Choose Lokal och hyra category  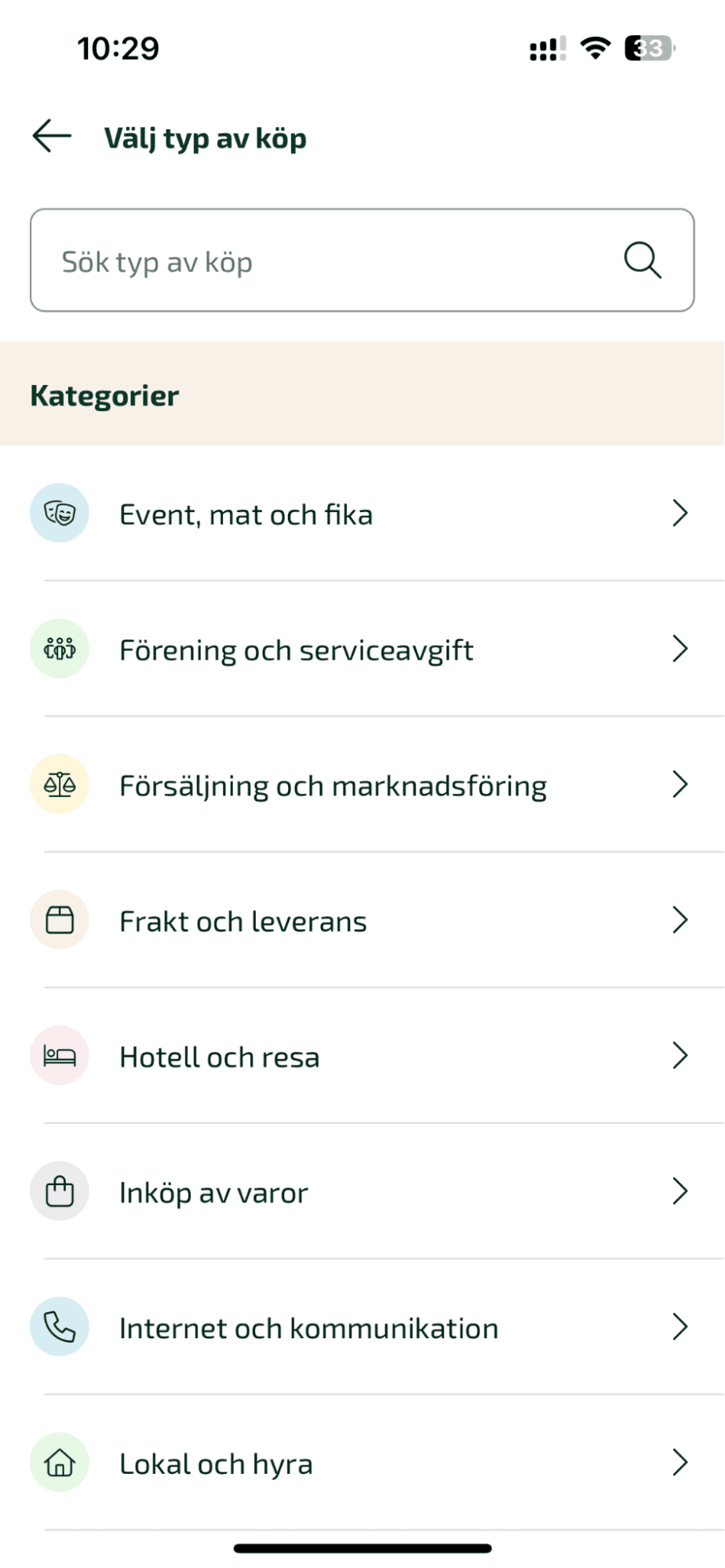[362, 1464]
